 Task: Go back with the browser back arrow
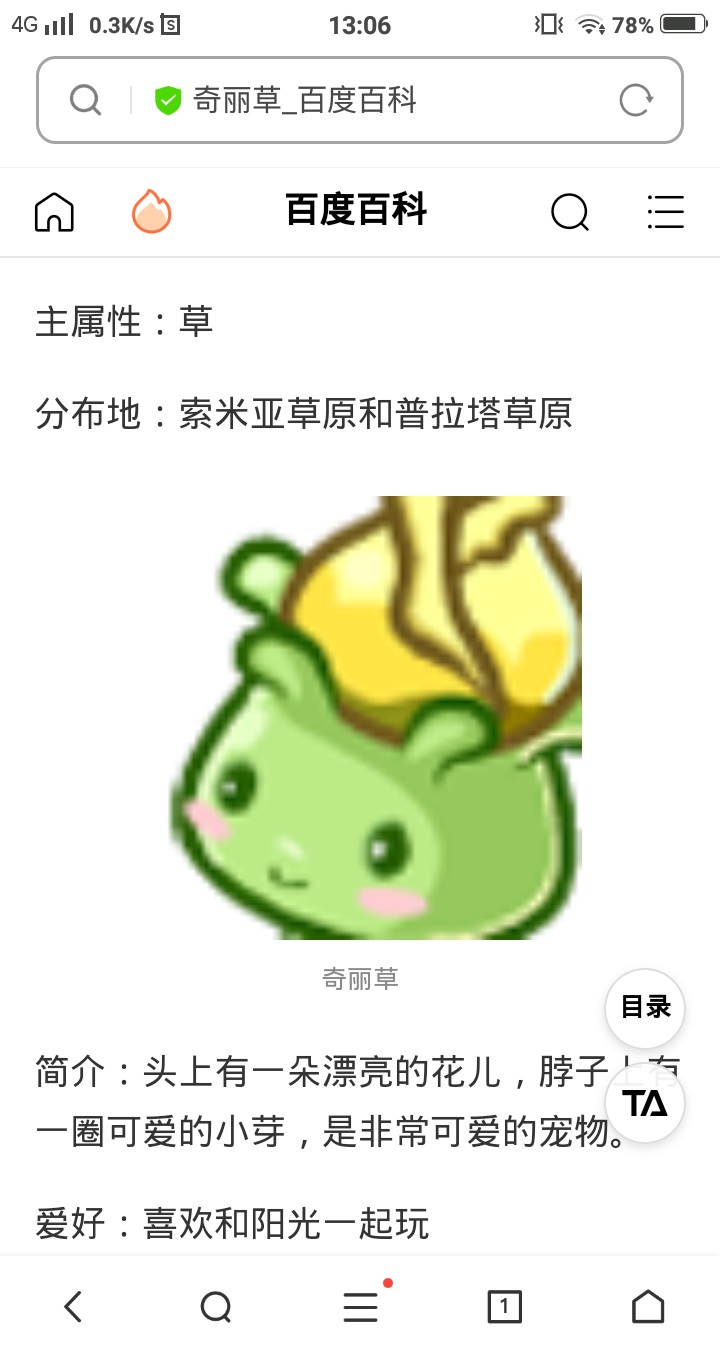tap(72, 1306)
